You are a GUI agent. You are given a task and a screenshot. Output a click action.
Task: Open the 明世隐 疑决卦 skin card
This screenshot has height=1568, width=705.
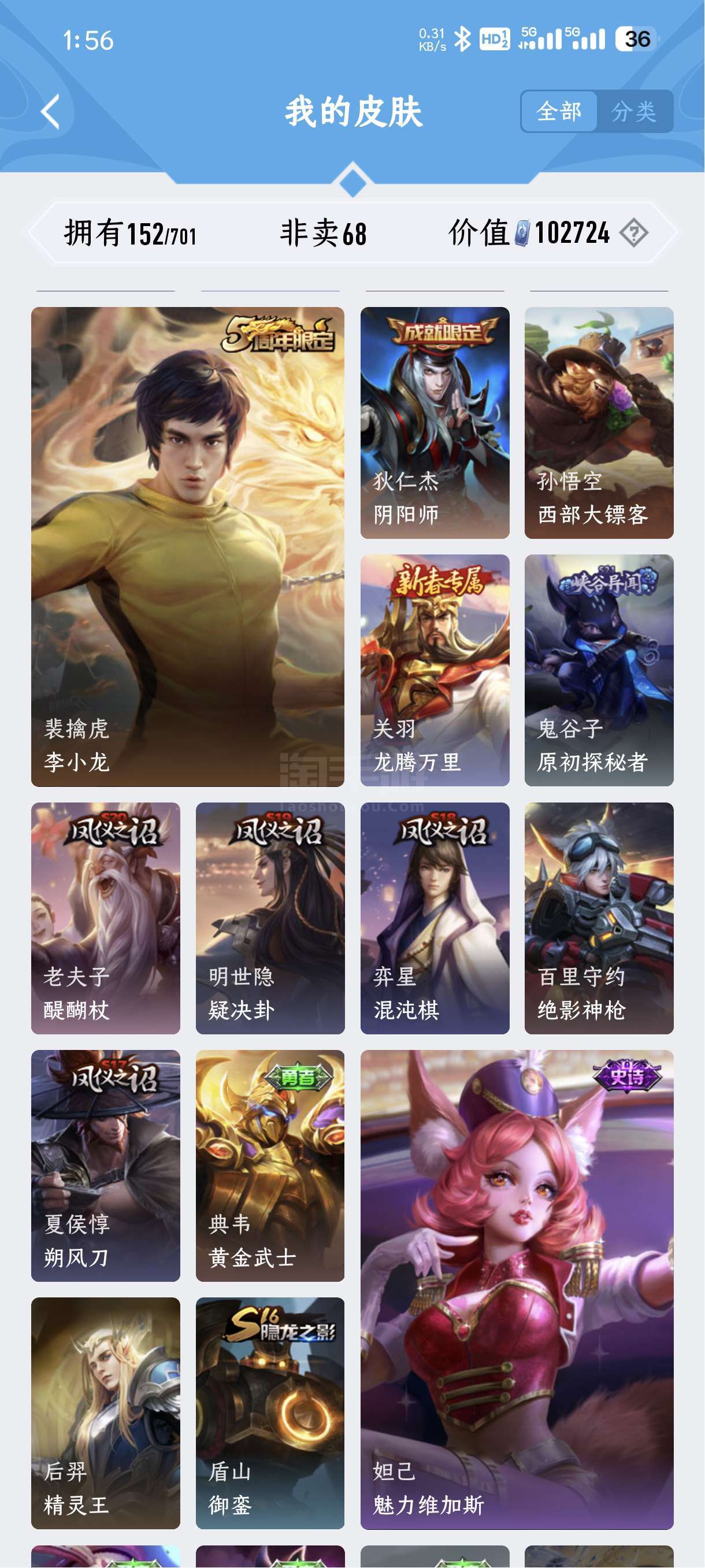[x=270, y=918]
